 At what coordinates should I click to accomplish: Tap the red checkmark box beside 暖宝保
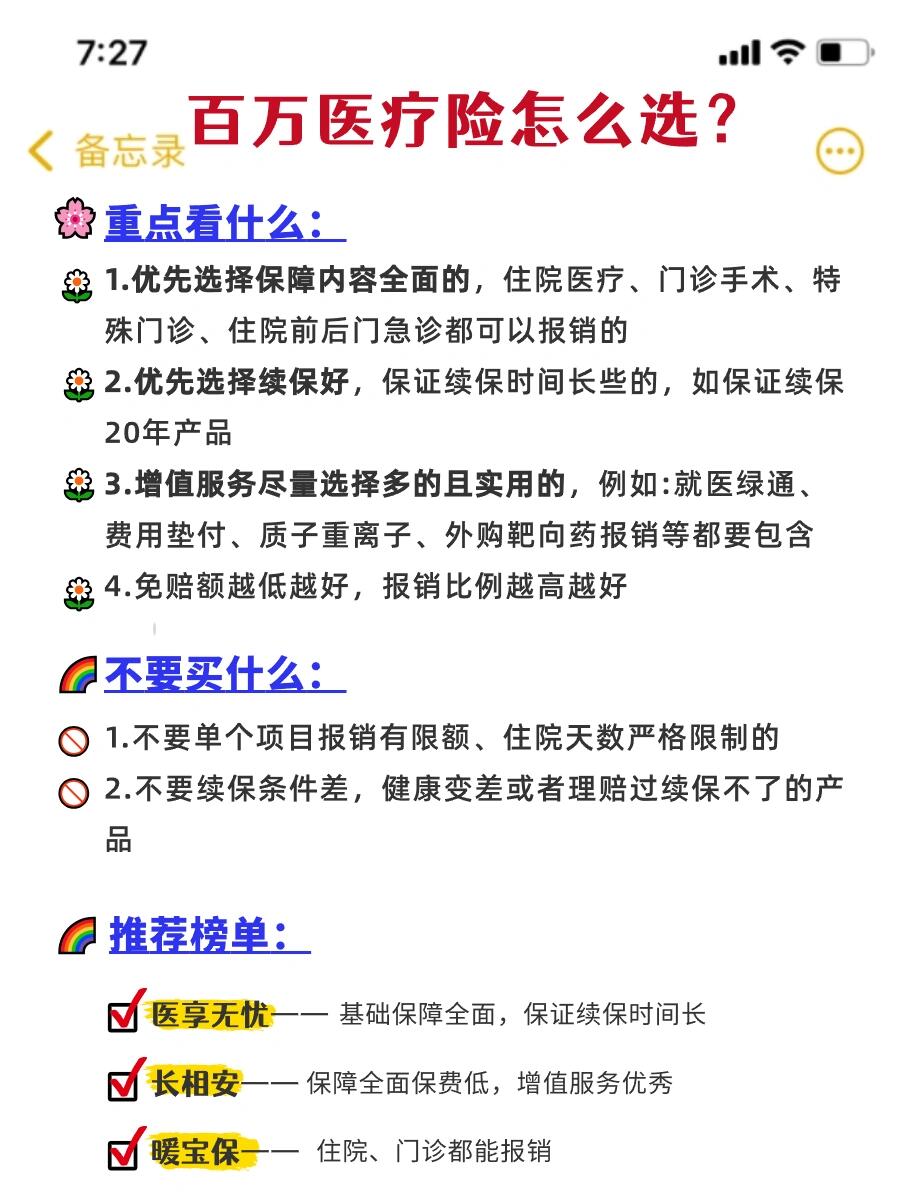coord(120,1153)
